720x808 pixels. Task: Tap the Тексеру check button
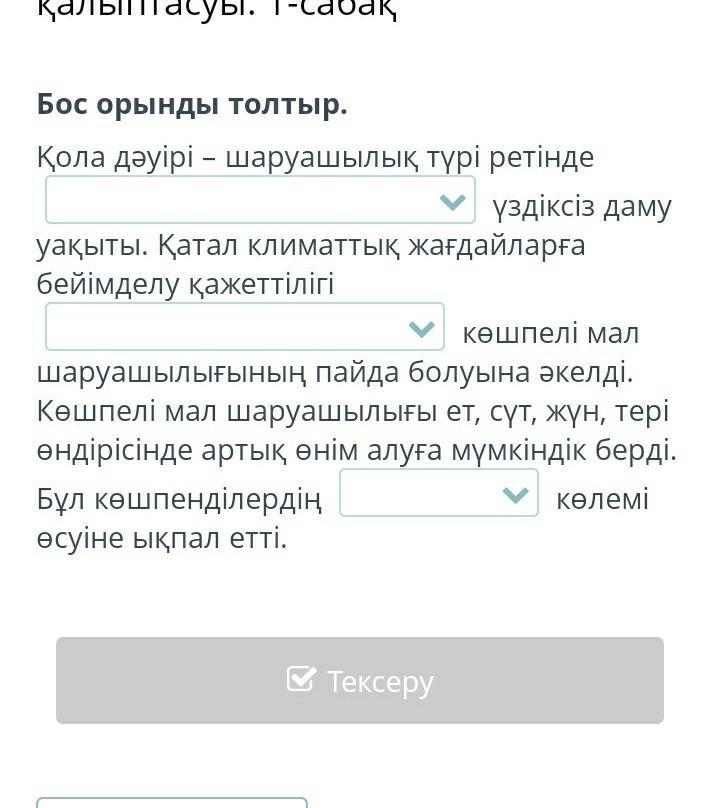[x=360, y=680]
